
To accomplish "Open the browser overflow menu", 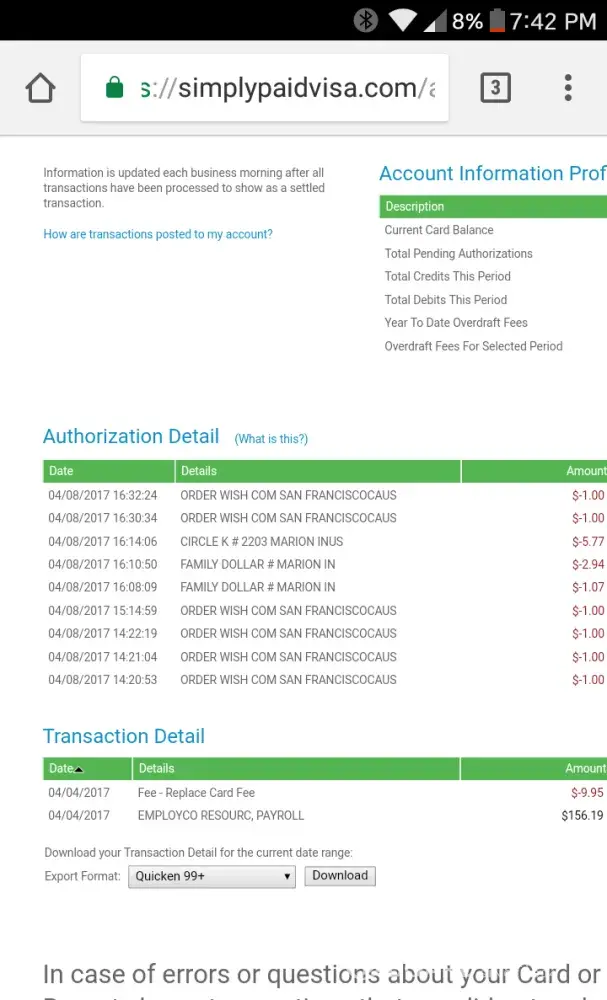I will click(568, 88).
